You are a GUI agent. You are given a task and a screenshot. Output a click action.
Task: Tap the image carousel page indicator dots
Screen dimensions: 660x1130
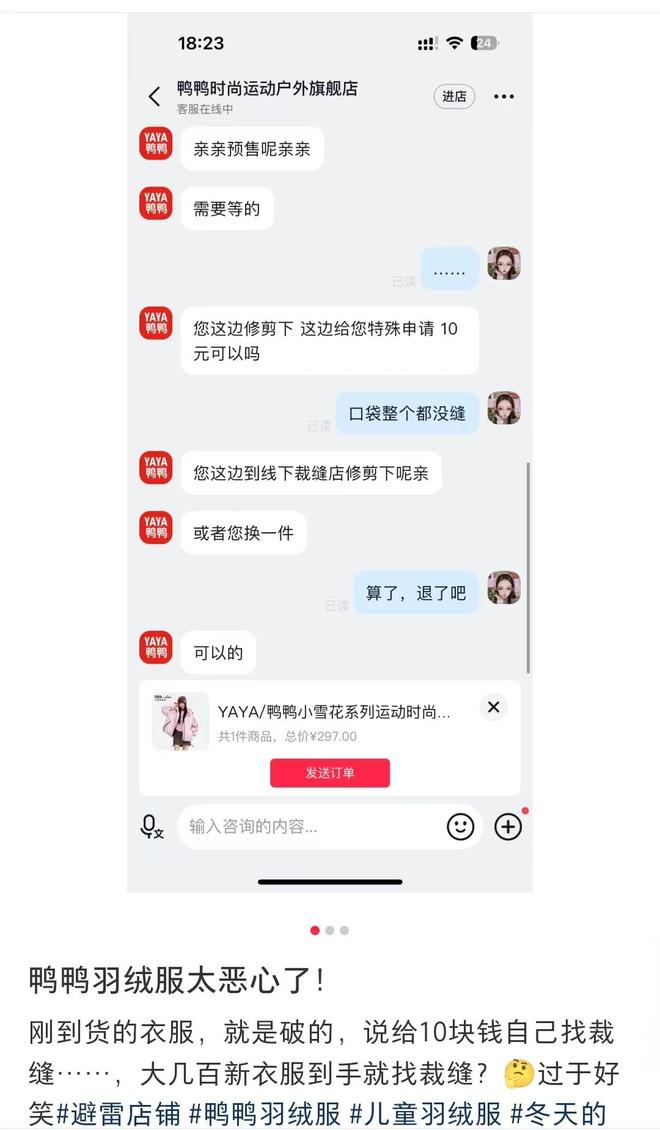tap(329, 930)
